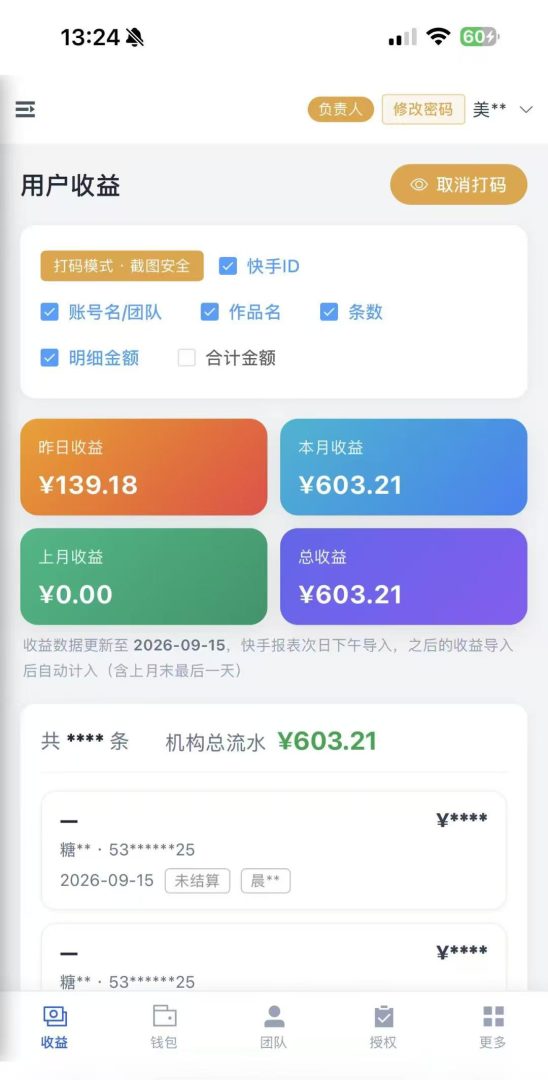Select the 收益 tab
The height and width of the screenshot is (1080, 548).
(x=54, y=1026)
